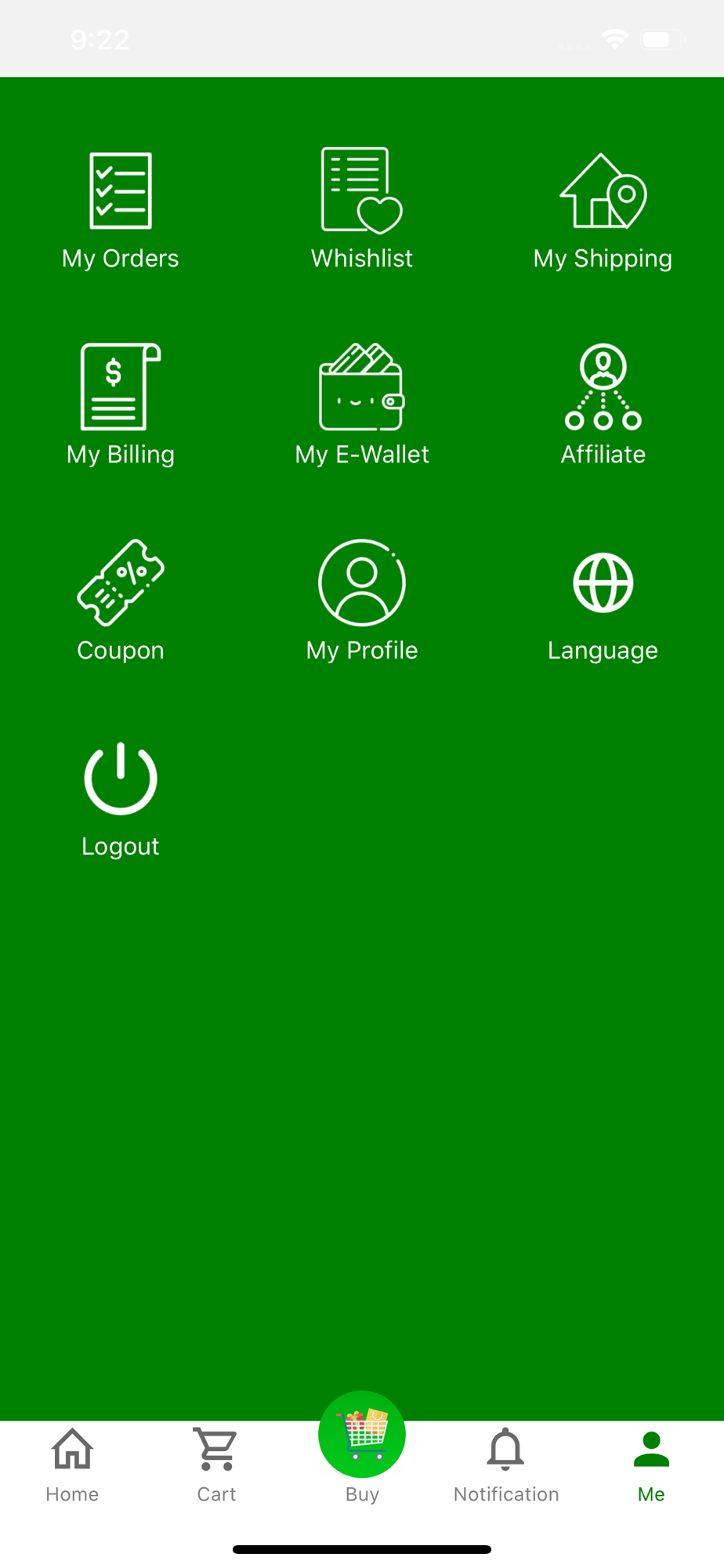Open My E-Wallet
Viewport: 724px width, 1568px height.
(362, 405)
